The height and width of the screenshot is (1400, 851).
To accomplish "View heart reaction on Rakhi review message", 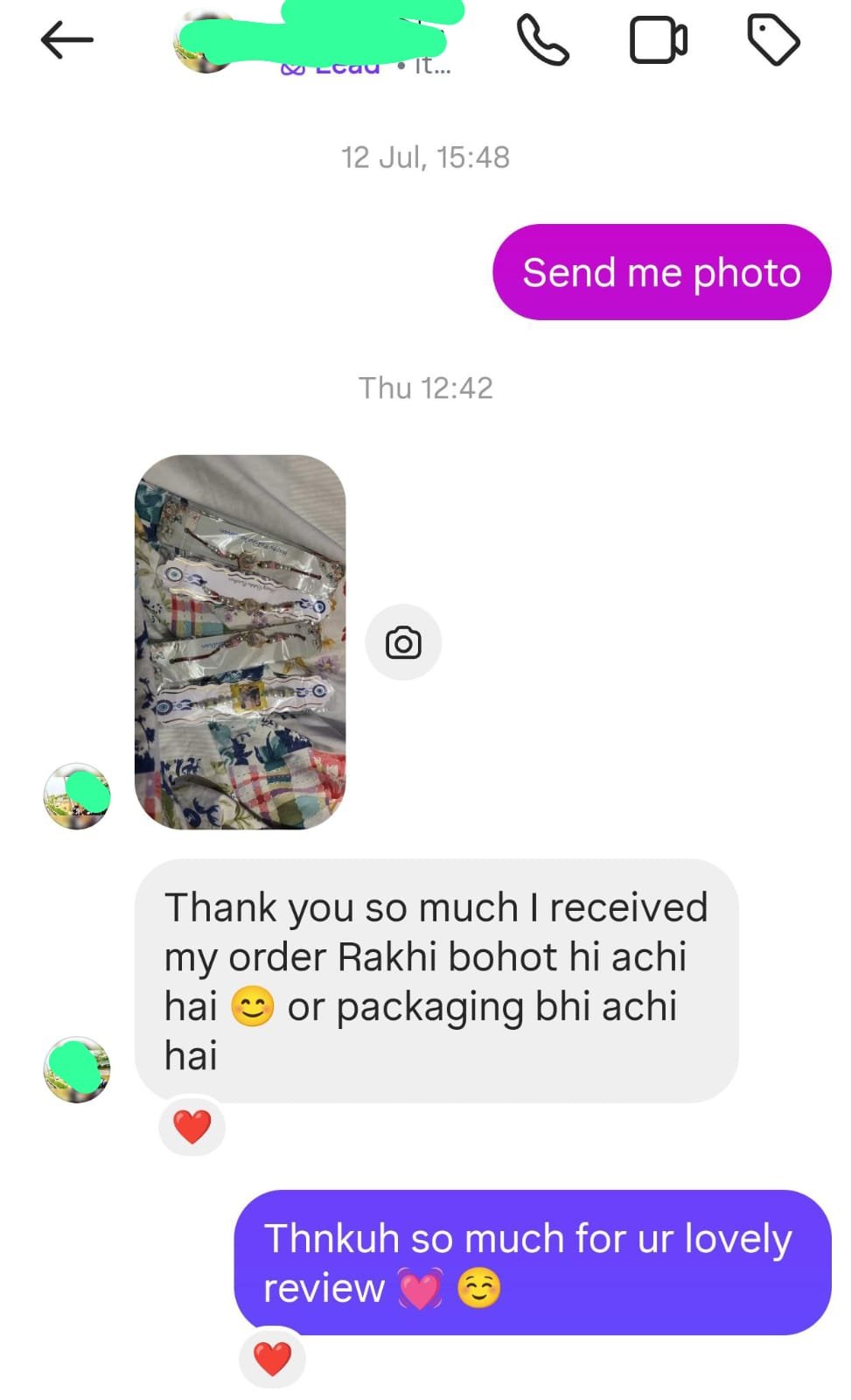I will [192, 1127].
